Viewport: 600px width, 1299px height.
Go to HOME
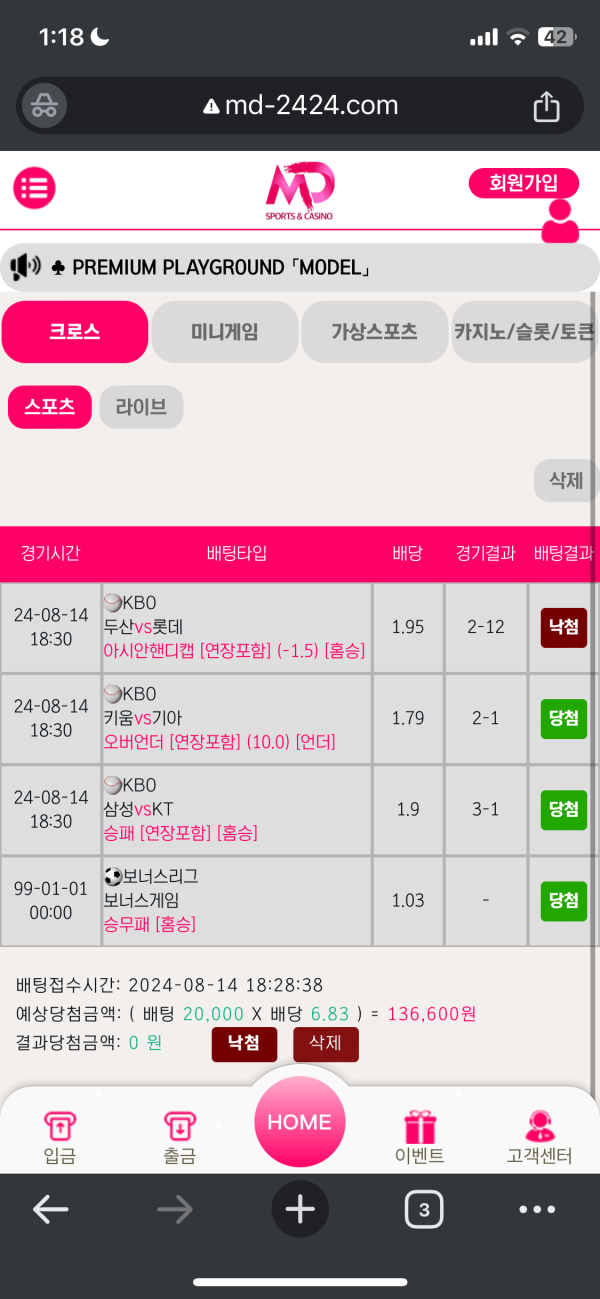point(299,1122)
